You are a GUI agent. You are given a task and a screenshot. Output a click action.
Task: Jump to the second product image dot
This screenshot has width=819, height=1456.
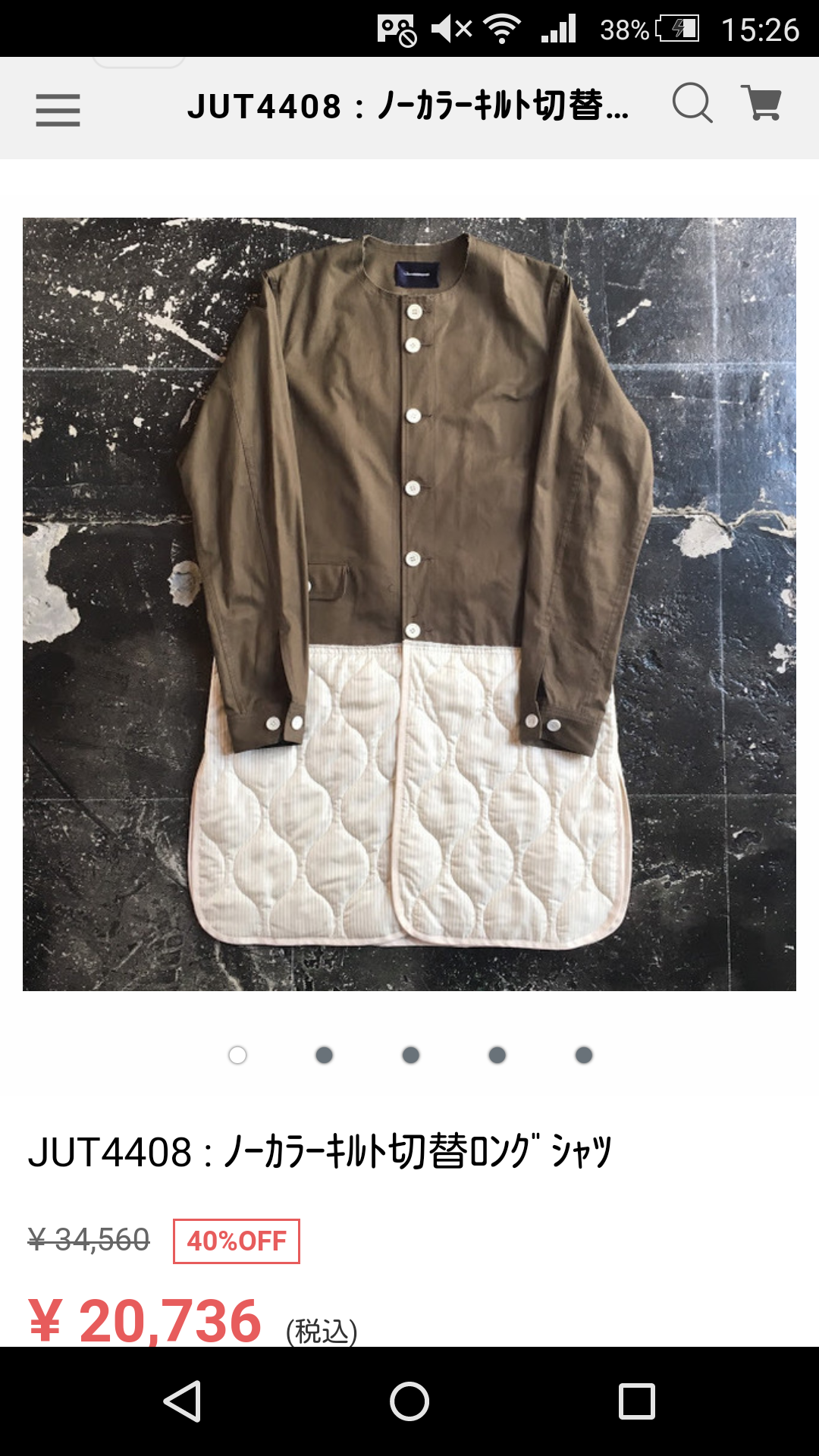pyautogui.click(x=324, y=1055)
